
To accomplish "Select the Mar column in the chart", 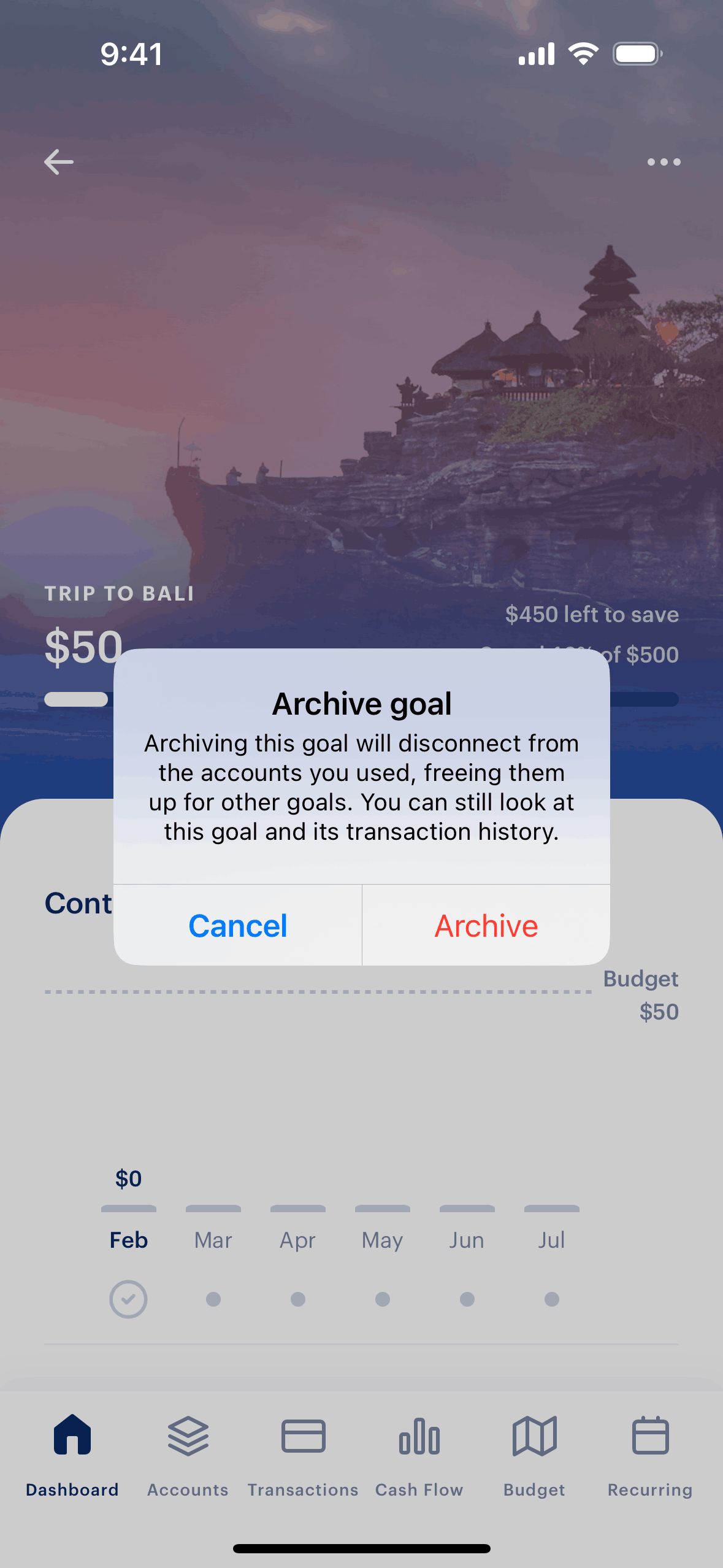I will pyautogui.click(x=213, y=1240).
